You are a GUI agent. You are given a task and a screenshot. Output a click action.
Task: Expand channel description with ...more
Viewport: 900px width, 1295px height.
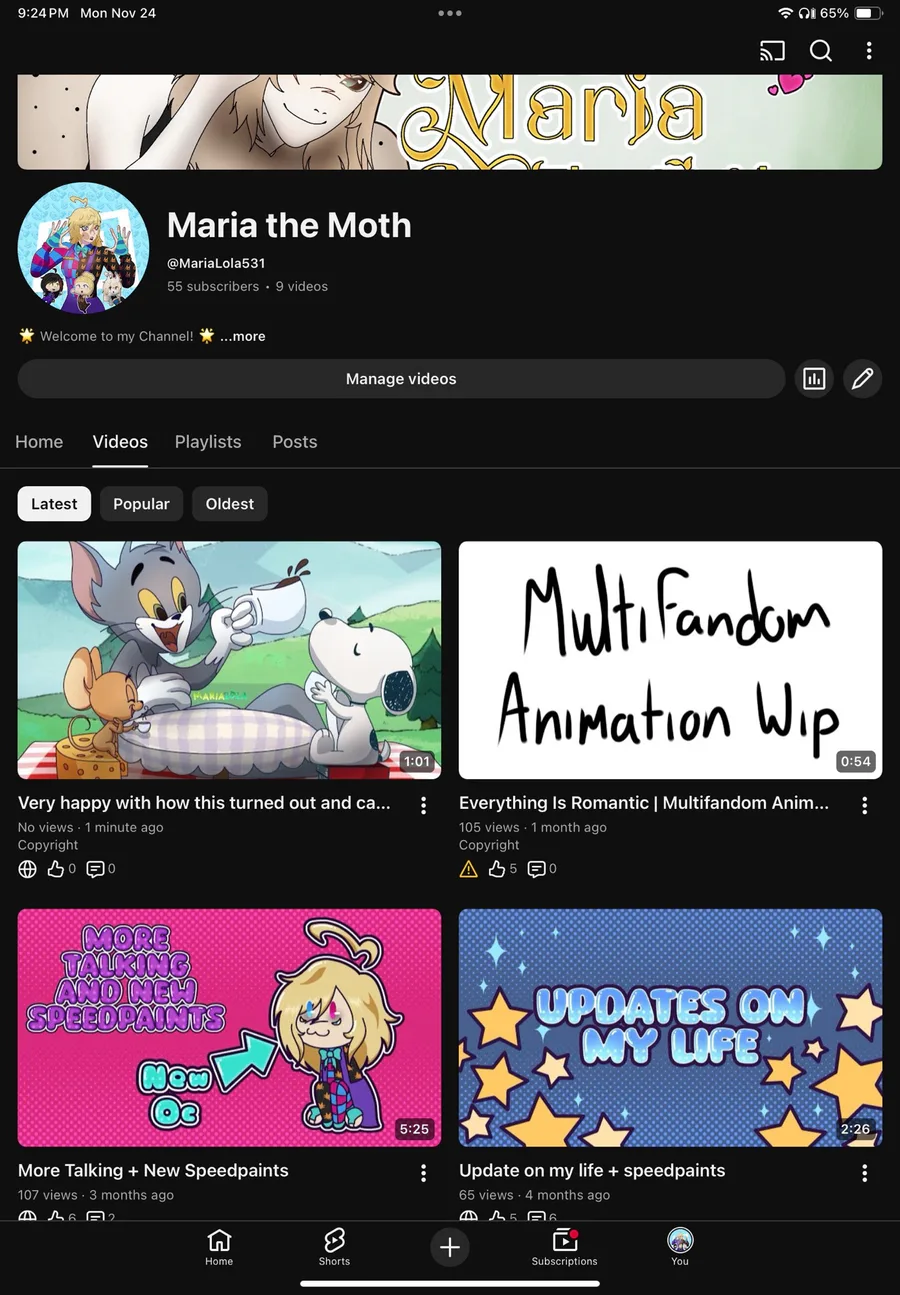pyautogui.click(x=243, y=336)
